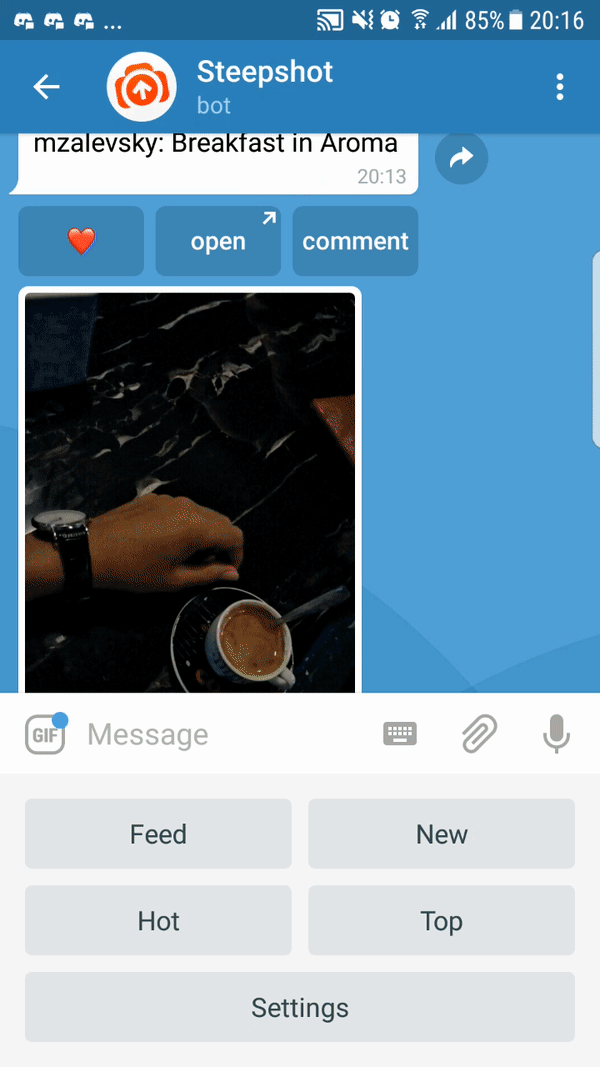Focus the Message text field
The height and width of the screenshot is (1067, 600).
224,734
